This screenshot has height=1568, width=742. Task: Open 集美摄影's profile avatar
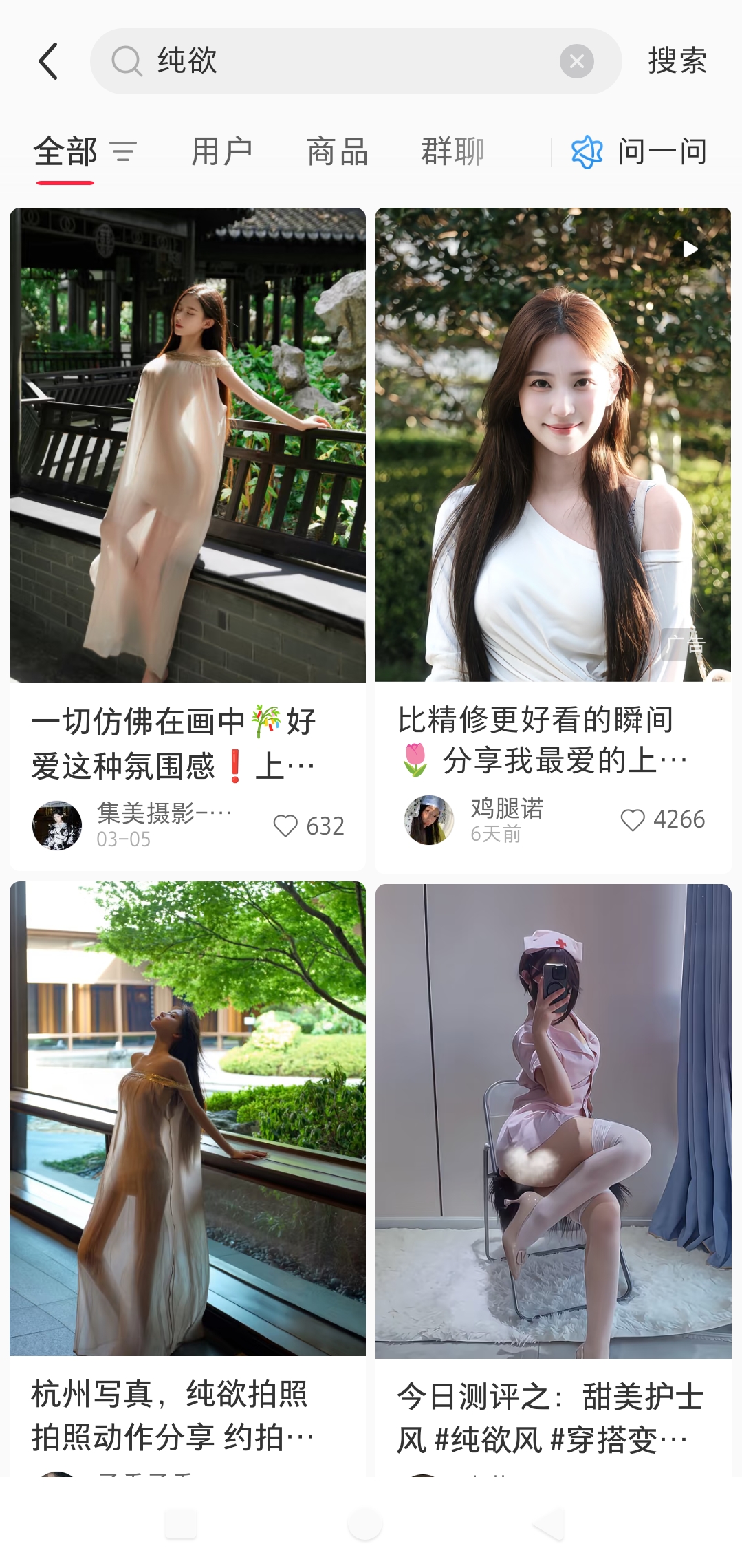coord(57,825)
